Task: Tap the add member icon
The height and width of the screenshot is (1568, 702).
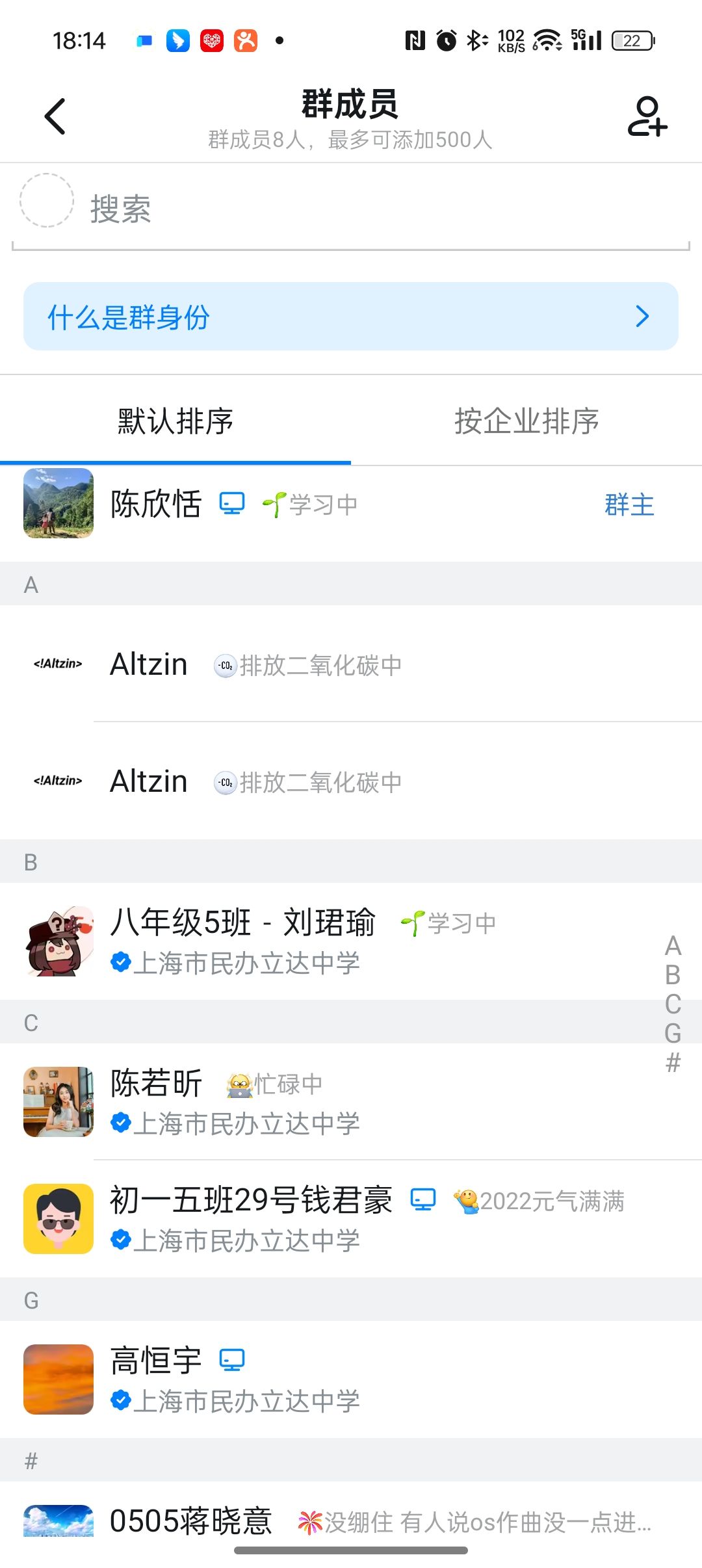Action: (647, 117)
